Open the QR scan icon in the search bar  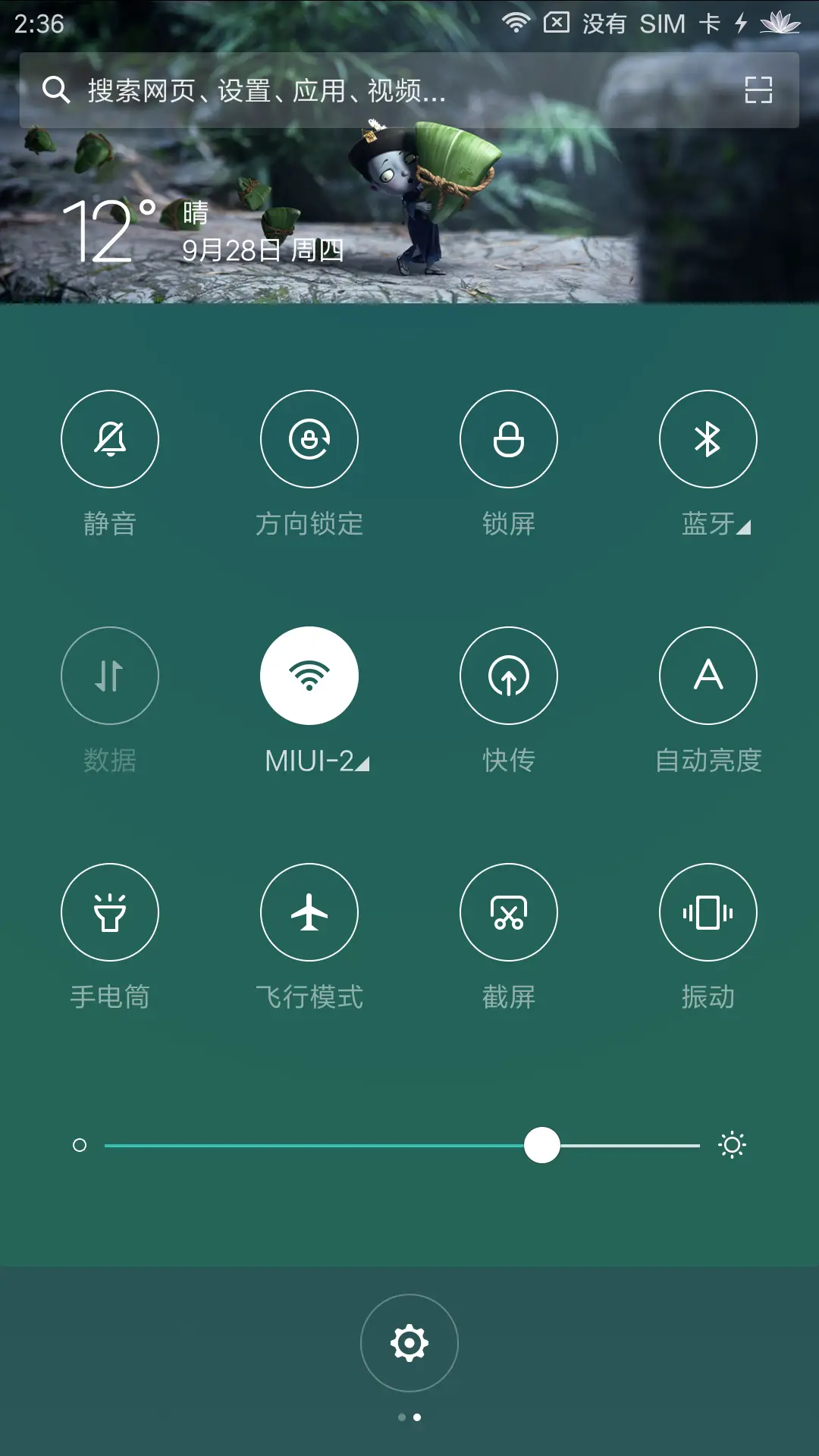[758, 90]
